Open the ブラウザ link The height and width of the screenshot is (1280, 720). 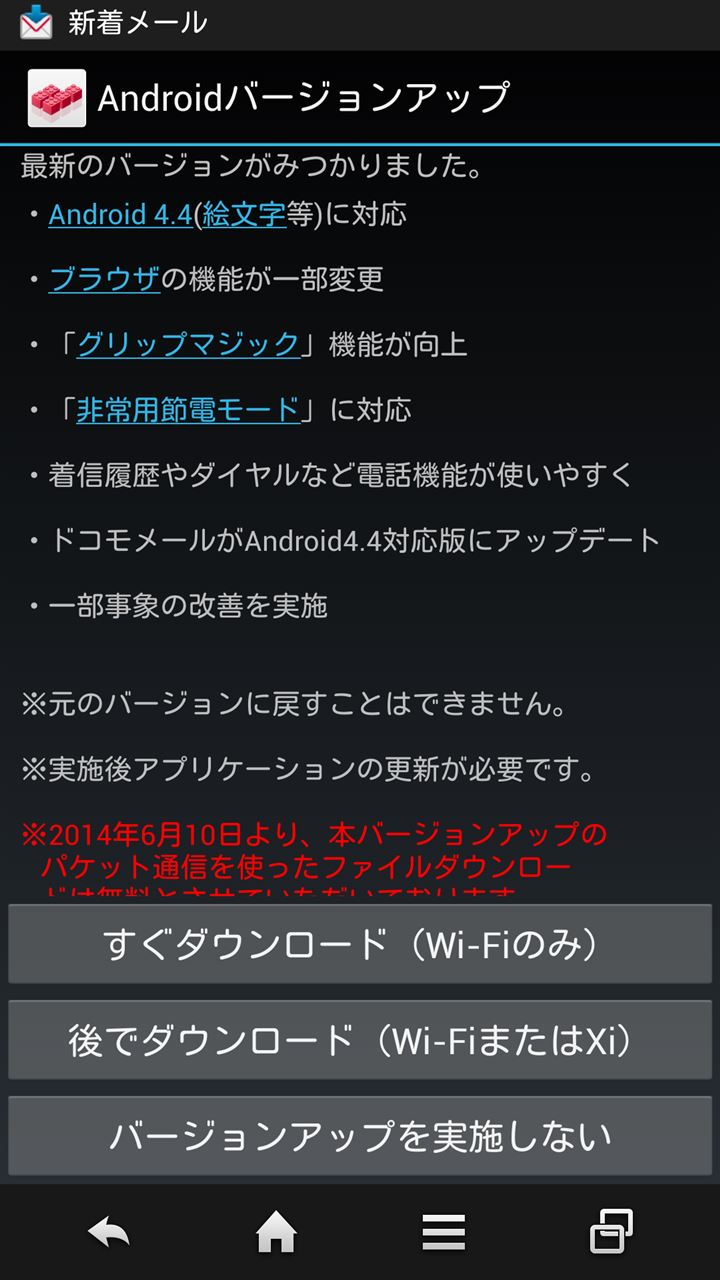pos(104,279)
